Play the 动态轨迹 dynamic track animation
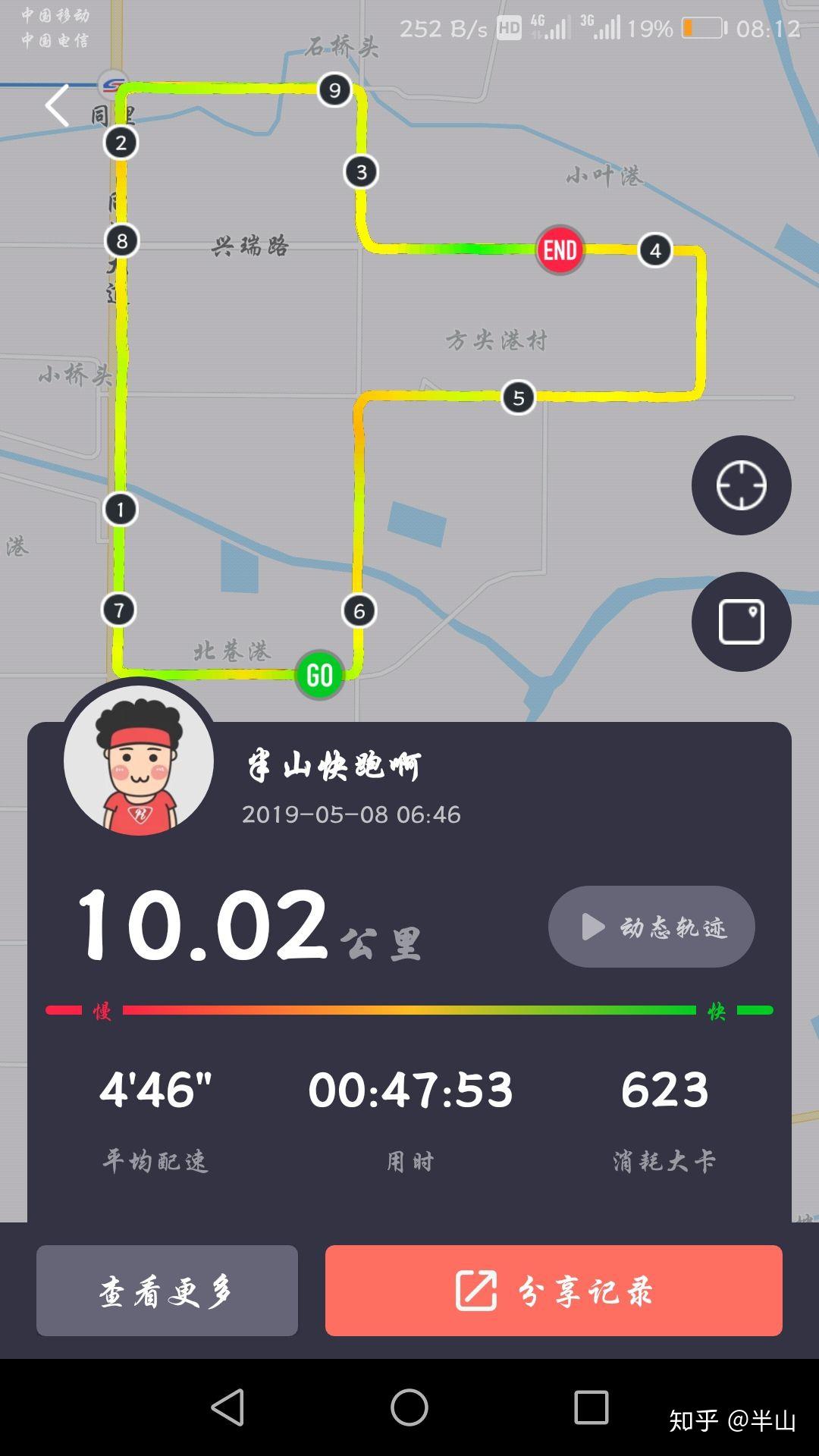 [651, 927]
